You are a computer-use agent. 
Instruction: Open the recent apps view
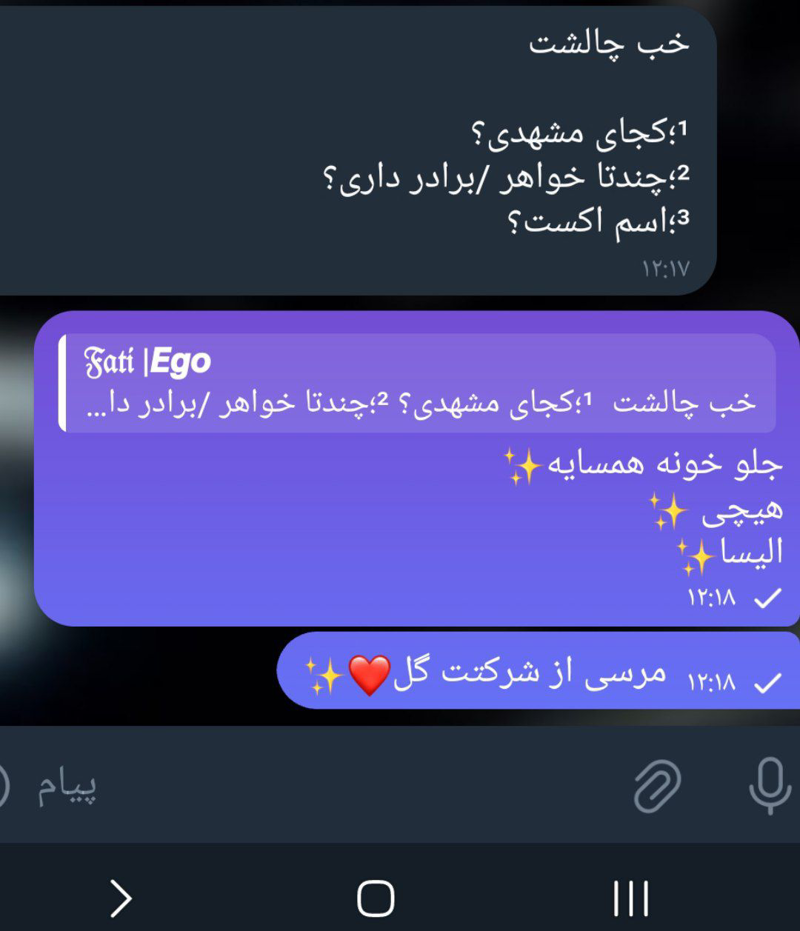pyautogui.click(x=630, y=899)
